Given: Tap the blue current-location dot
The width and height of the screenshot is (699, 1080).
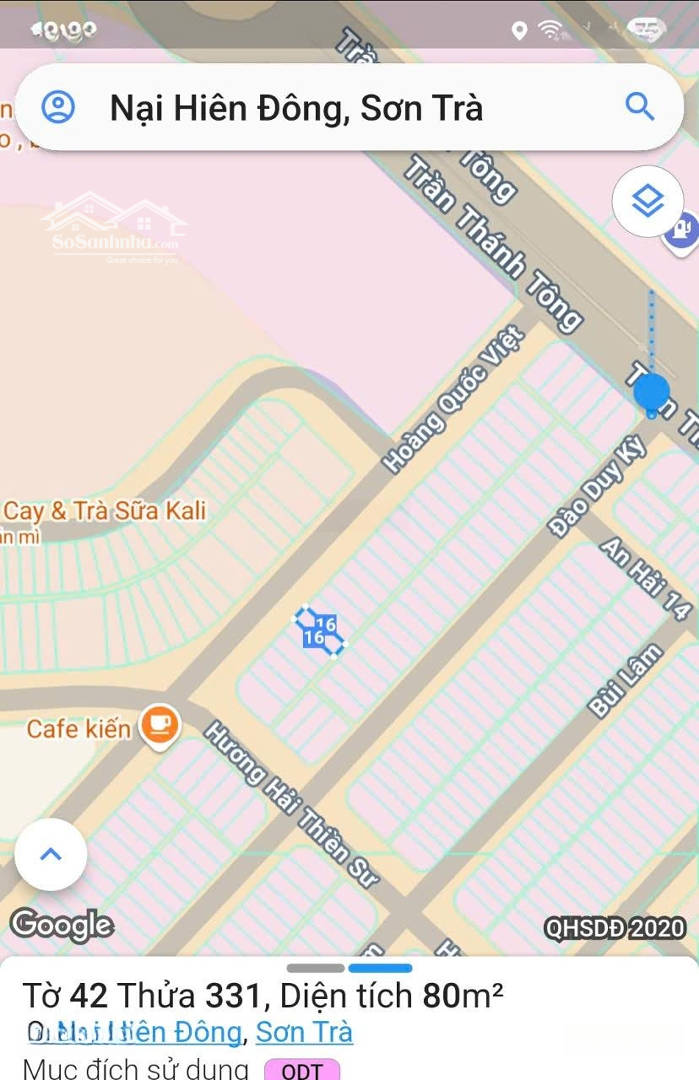Looking at the screenshot, I should click(652, 392).
